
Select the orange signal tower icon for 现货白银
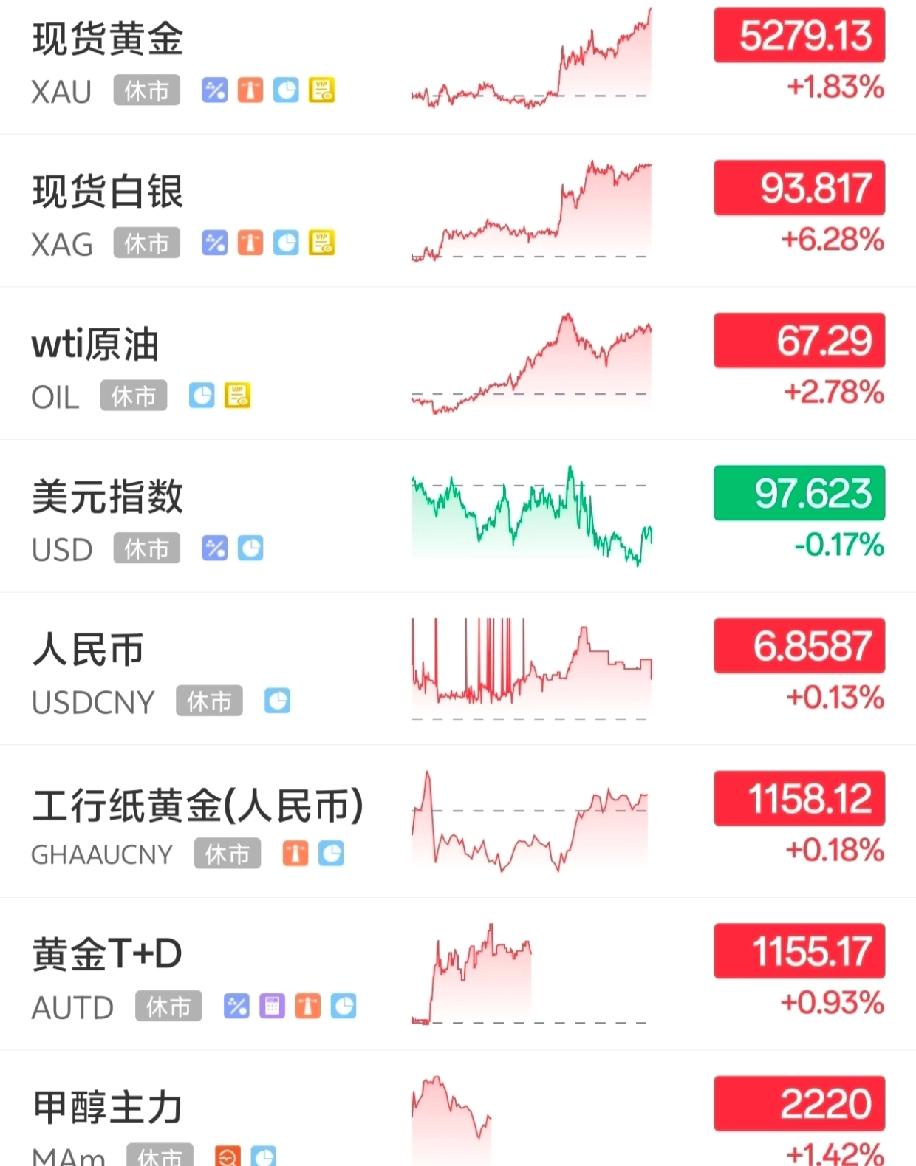(x=249, y=243)
